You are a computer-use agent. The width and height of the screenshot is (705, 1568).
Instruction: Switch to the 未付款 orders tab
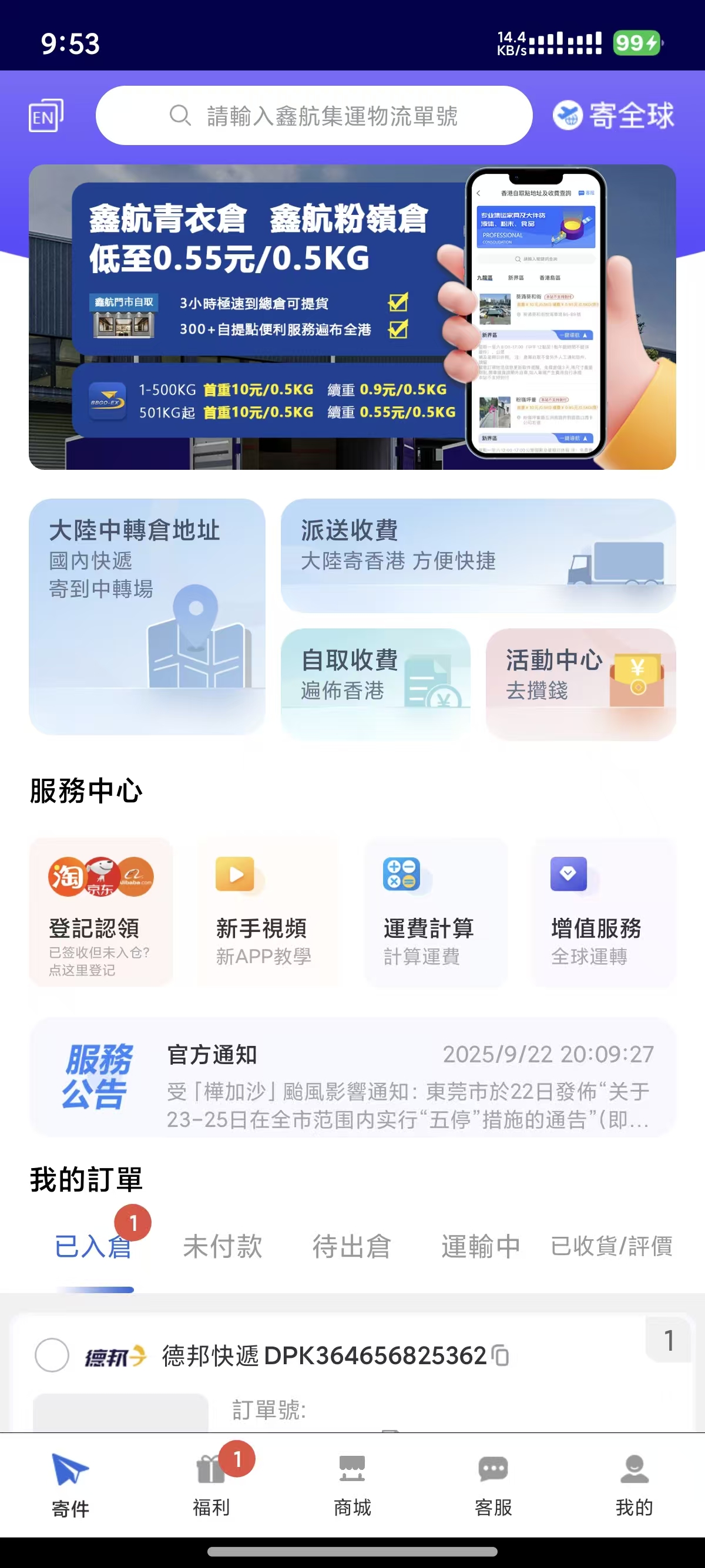coord(223,1246)
